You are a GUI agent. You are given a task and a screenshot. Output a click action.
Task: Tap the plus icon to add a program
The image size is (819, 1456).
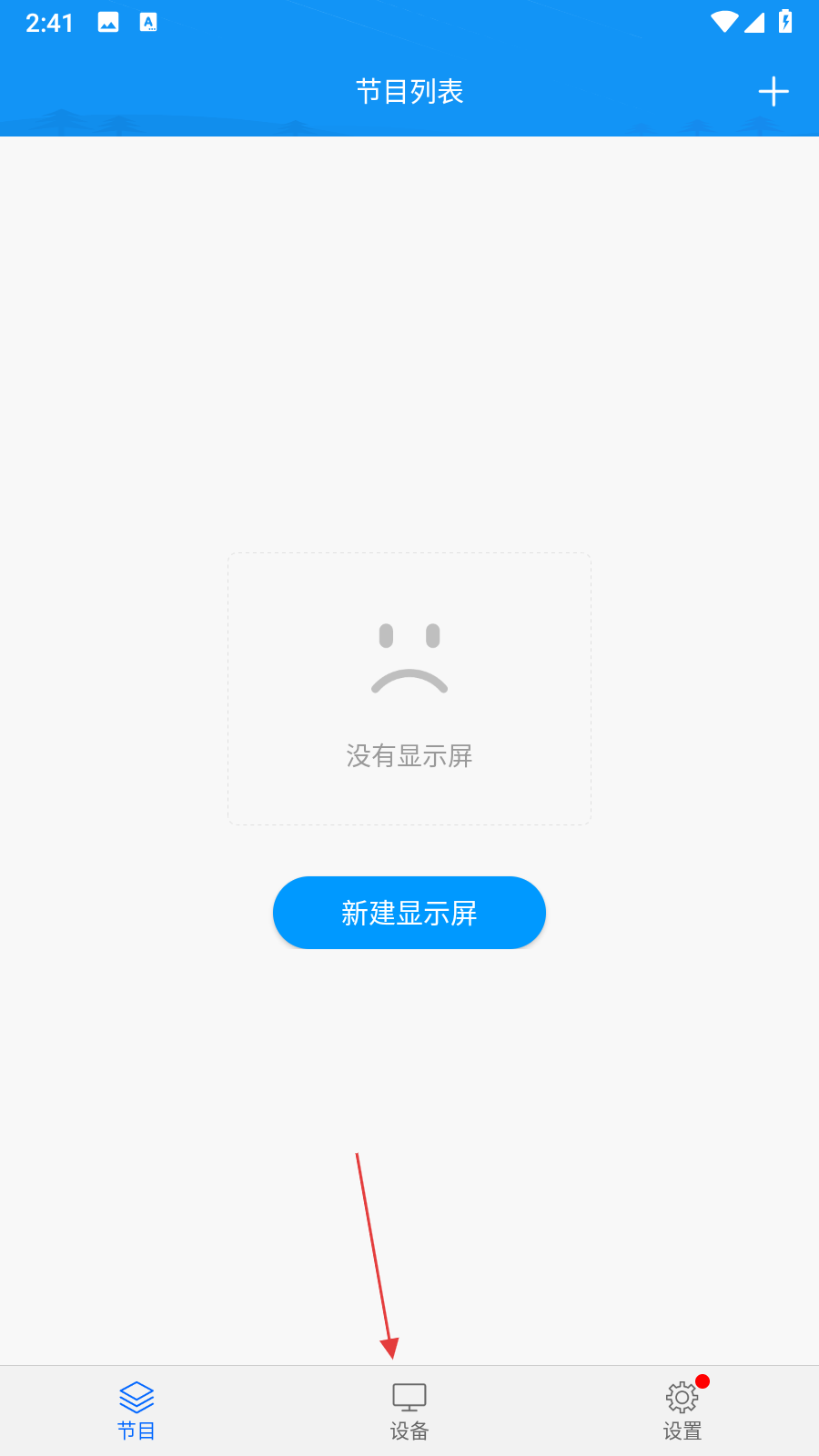coord(773,92)
